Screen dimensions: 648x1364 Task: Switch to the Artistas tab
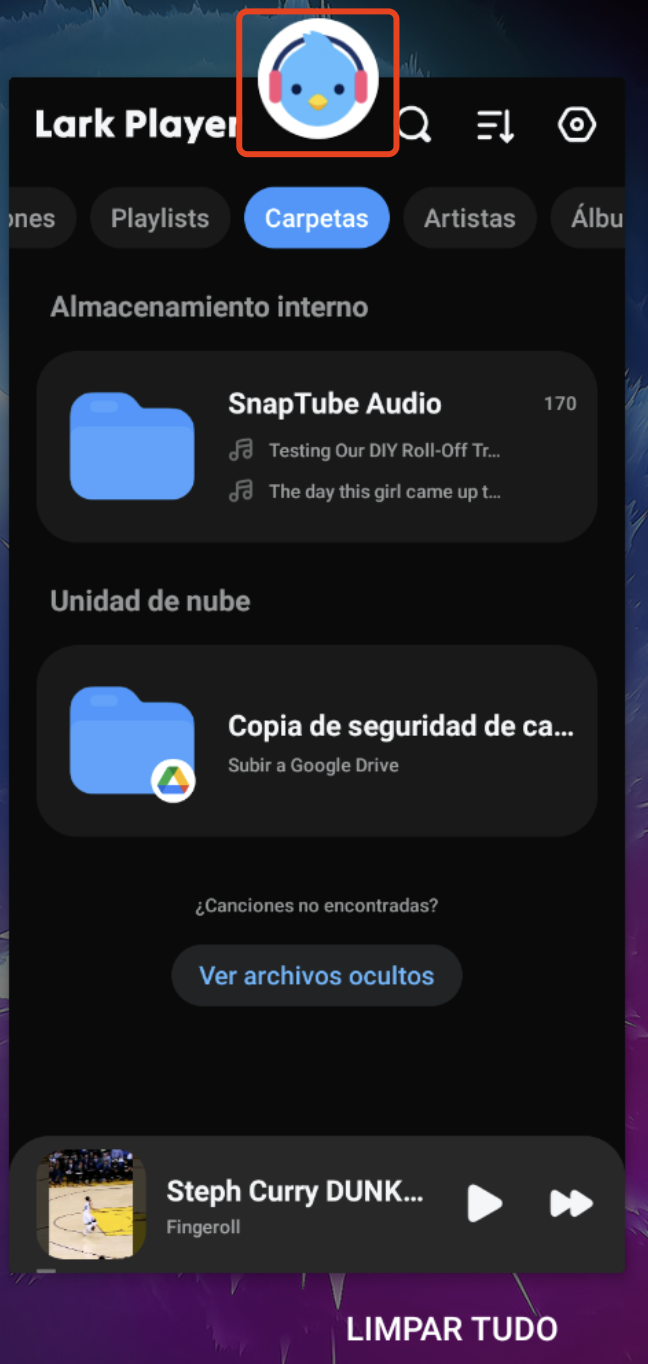click(469, 218)
